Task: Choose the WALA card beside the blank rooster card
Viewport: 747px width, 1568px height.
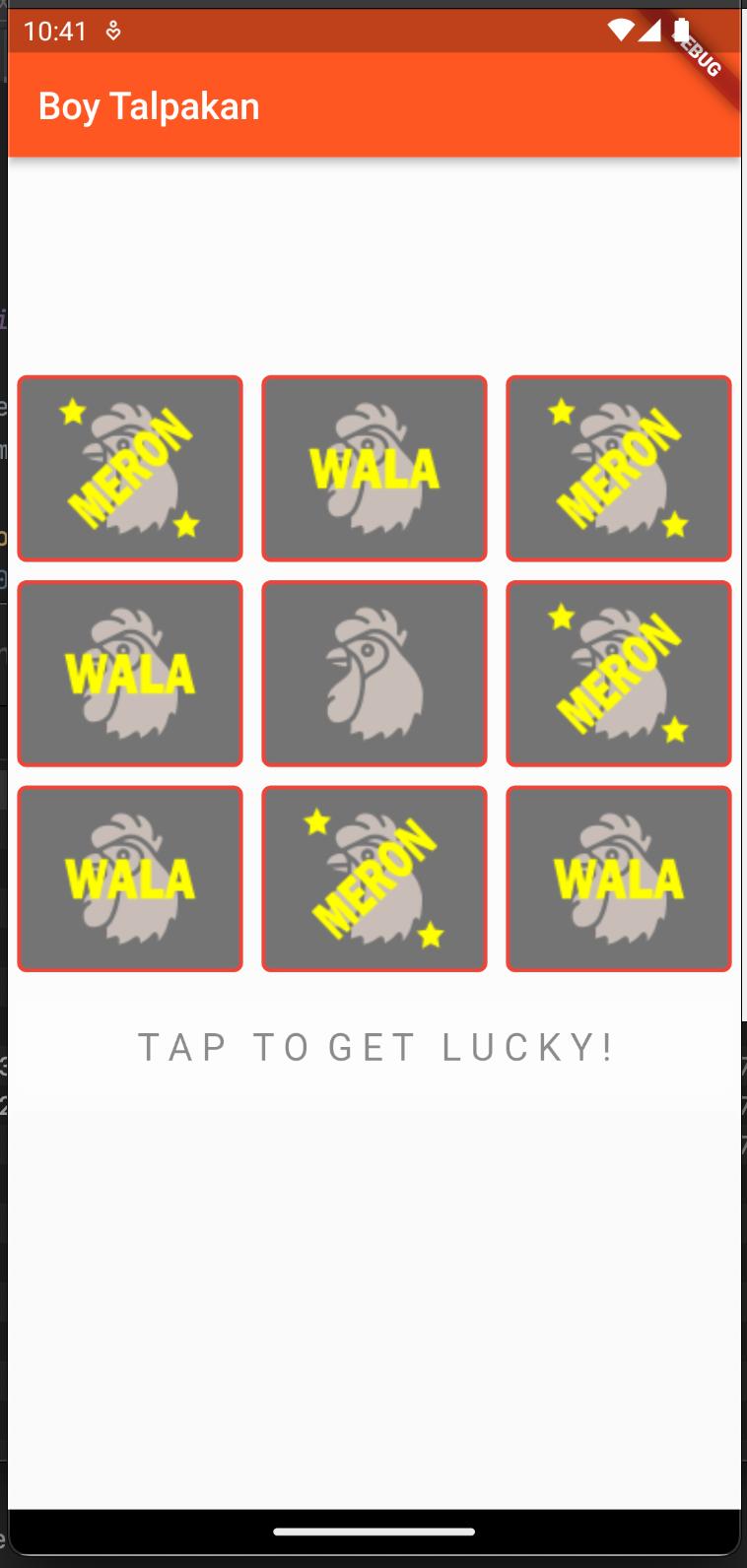Action: 130,674
